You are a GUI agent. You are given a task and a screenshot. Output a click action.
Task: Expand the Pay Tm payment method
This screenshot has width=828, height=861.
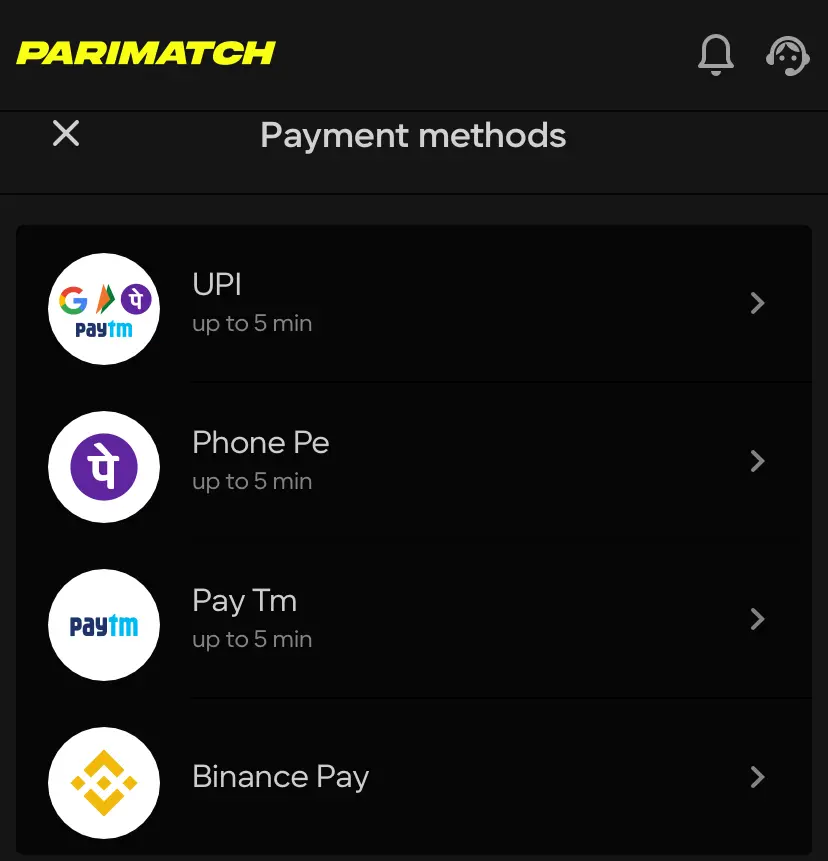[757, 619]
